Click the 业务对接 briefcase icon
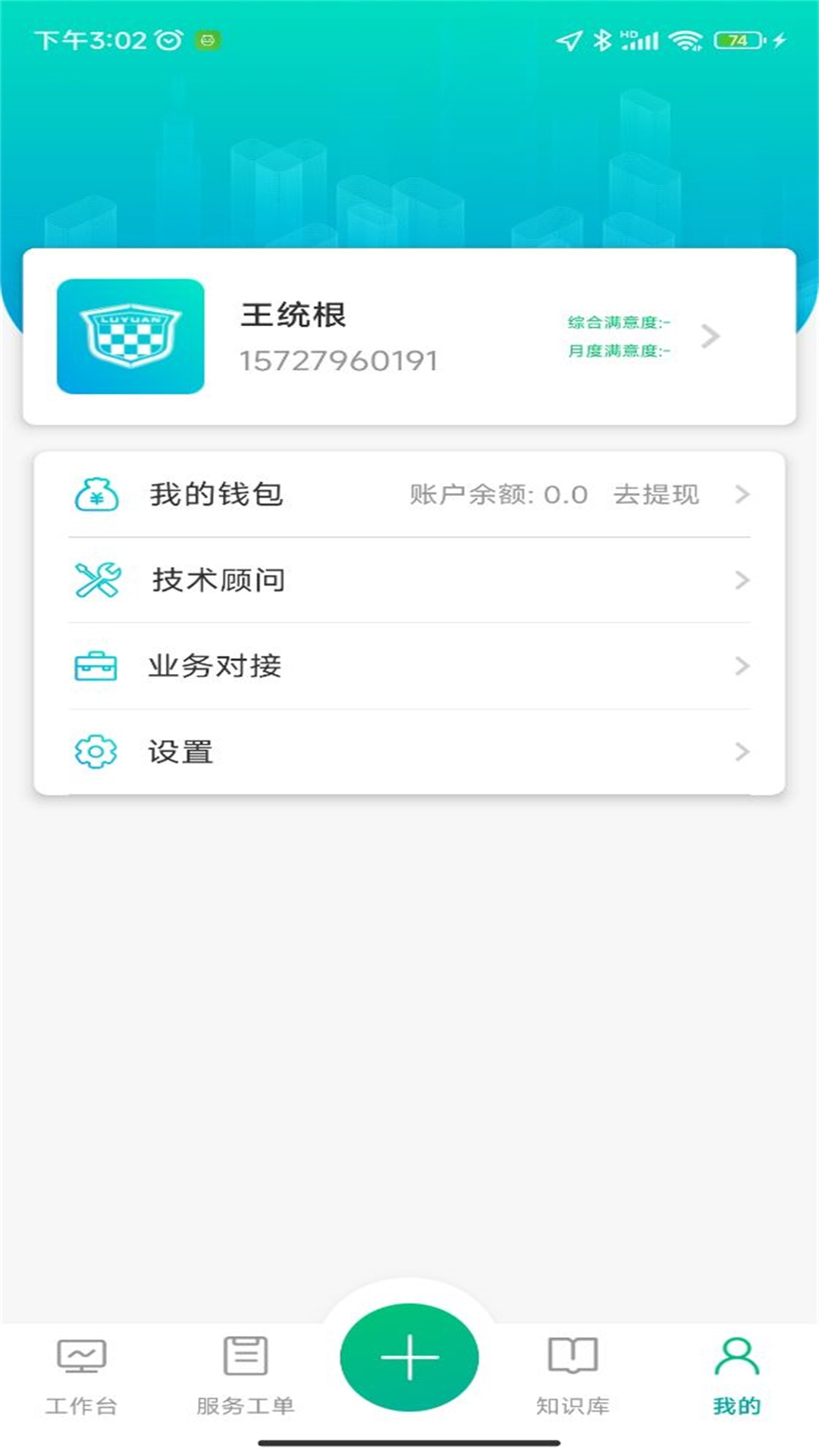 coord(94,667)
